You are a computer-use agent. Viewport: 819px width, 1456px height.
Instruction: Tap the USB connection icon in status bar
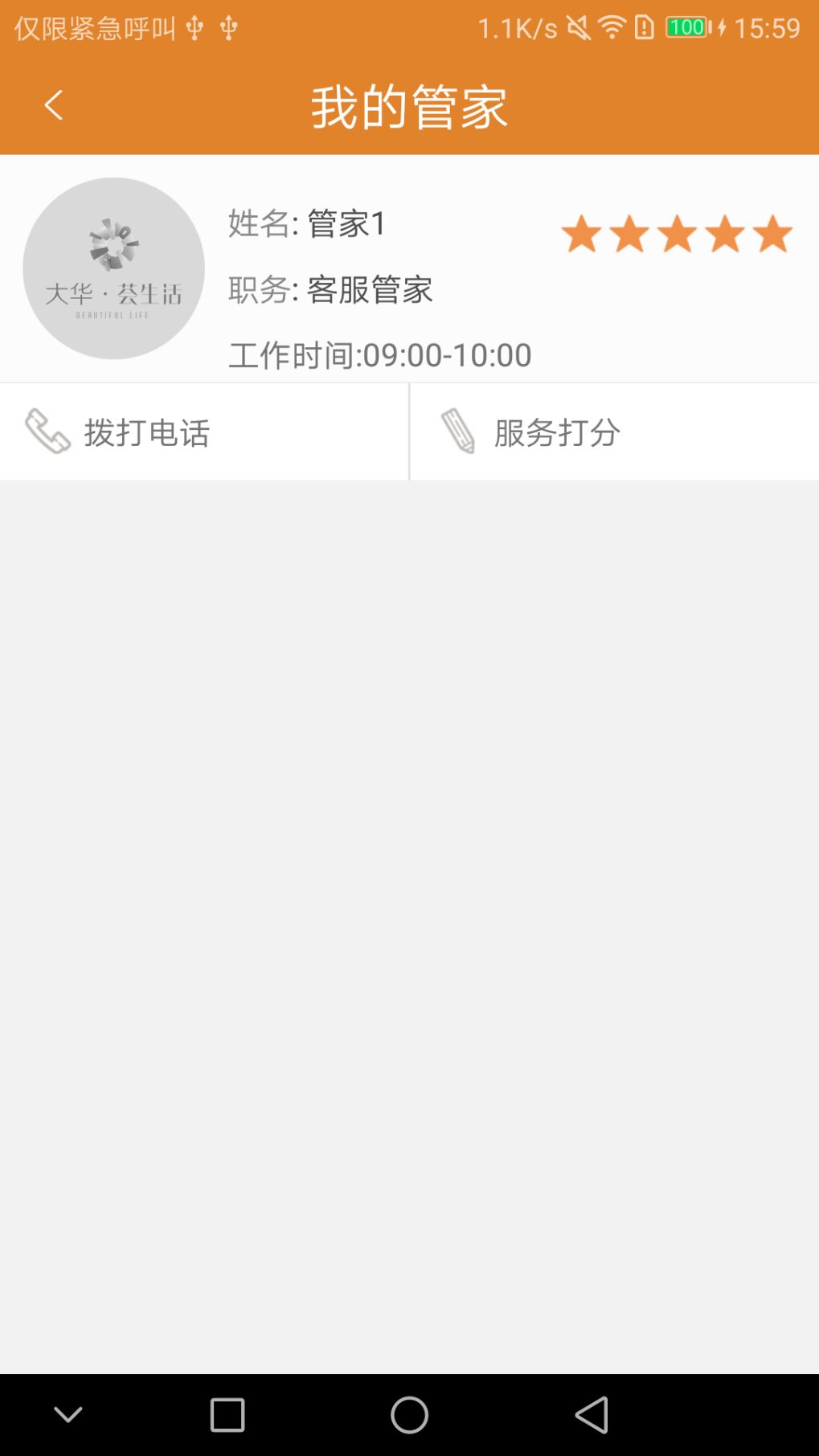194,27
